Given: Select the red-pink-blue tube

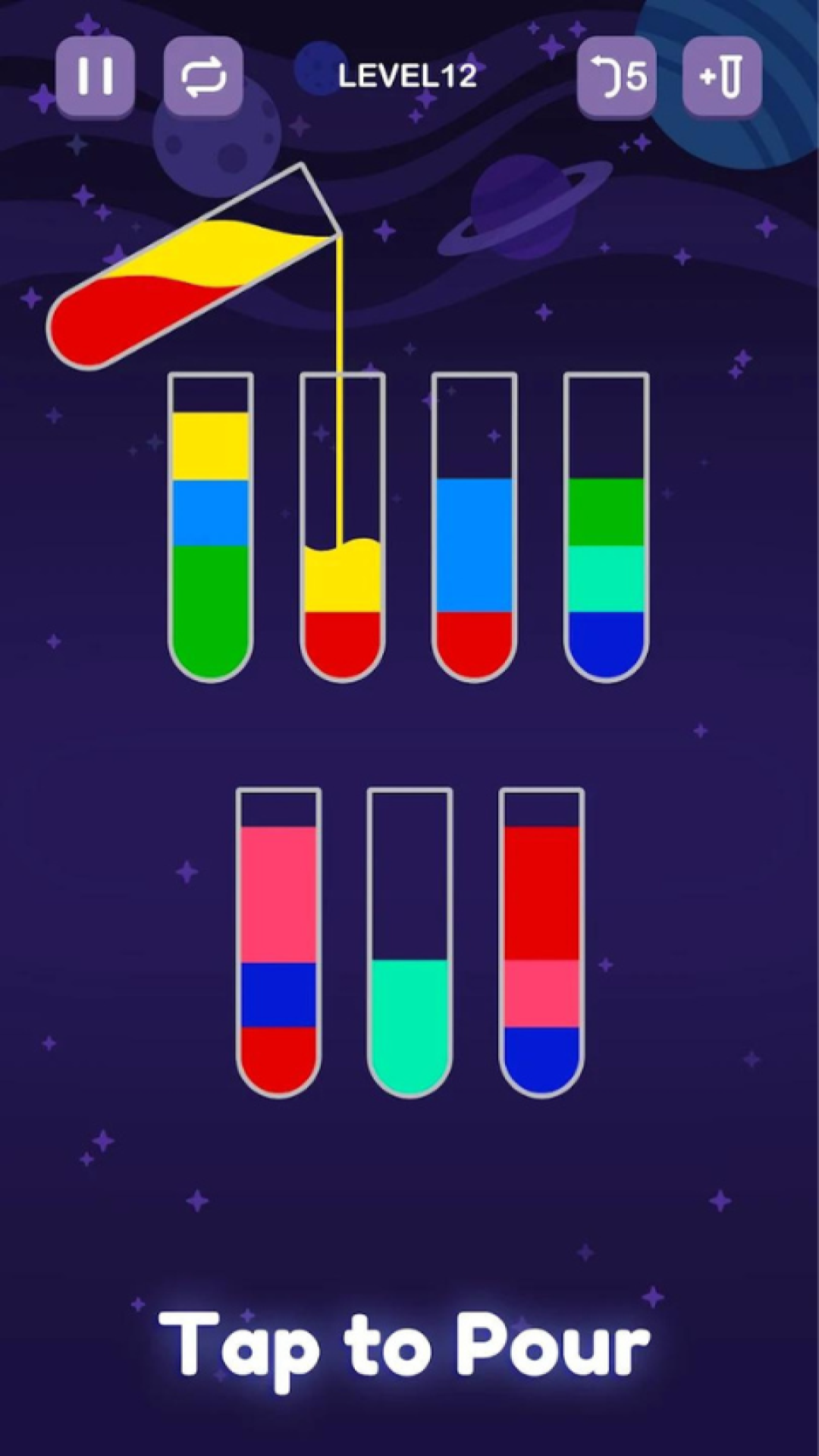Looking at the screenshot, I should [x=540, y=940].
